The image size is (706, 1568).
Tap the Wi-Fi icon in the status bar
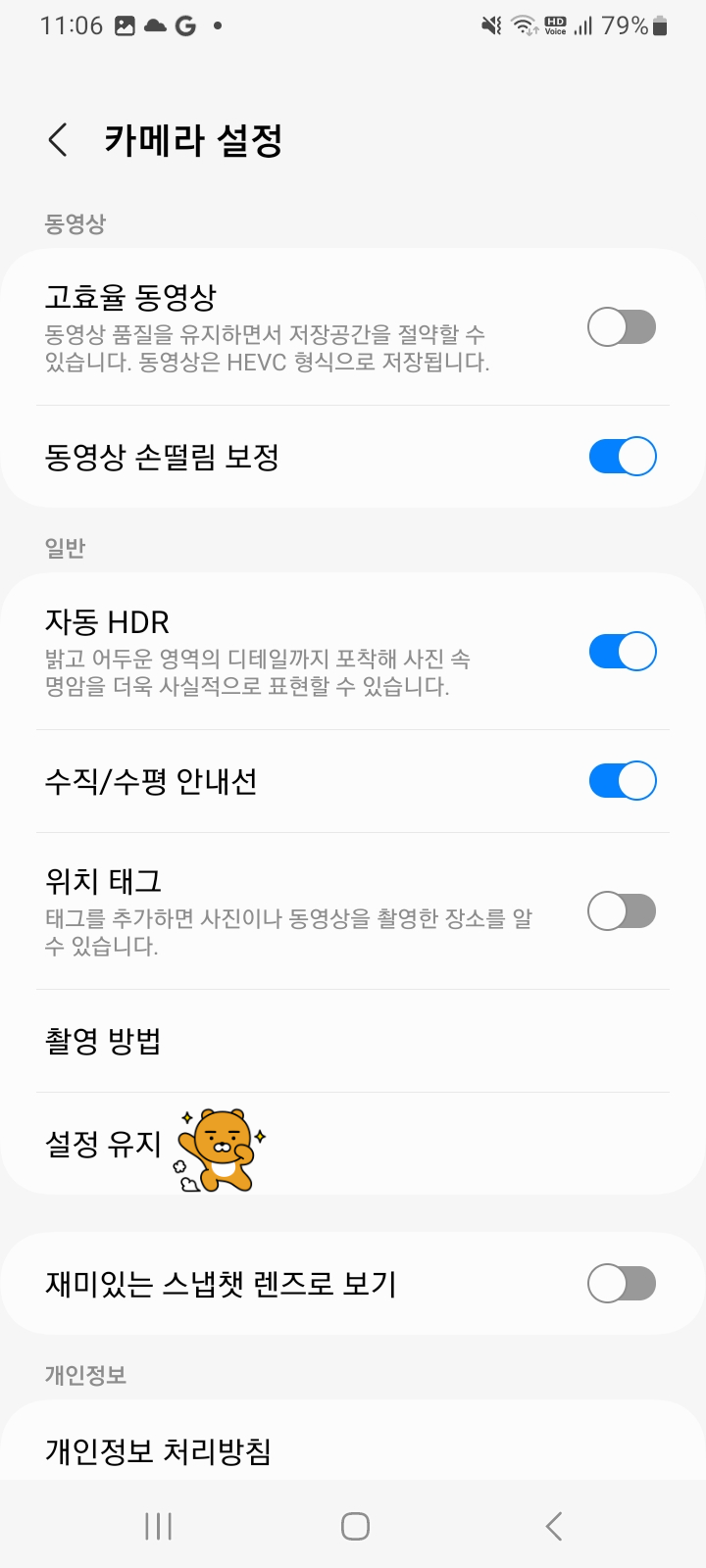pos(523,24)
